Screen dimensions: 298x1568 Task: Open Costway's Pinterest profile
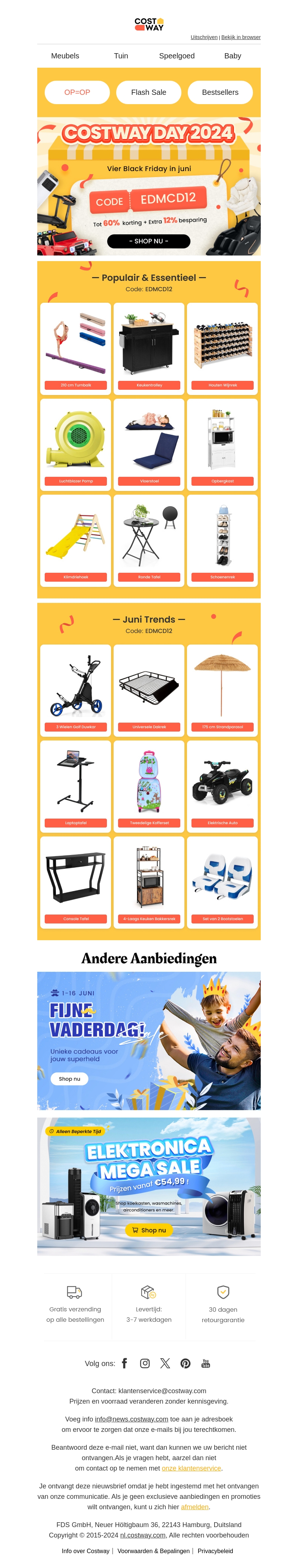[x=185, y=1363]
